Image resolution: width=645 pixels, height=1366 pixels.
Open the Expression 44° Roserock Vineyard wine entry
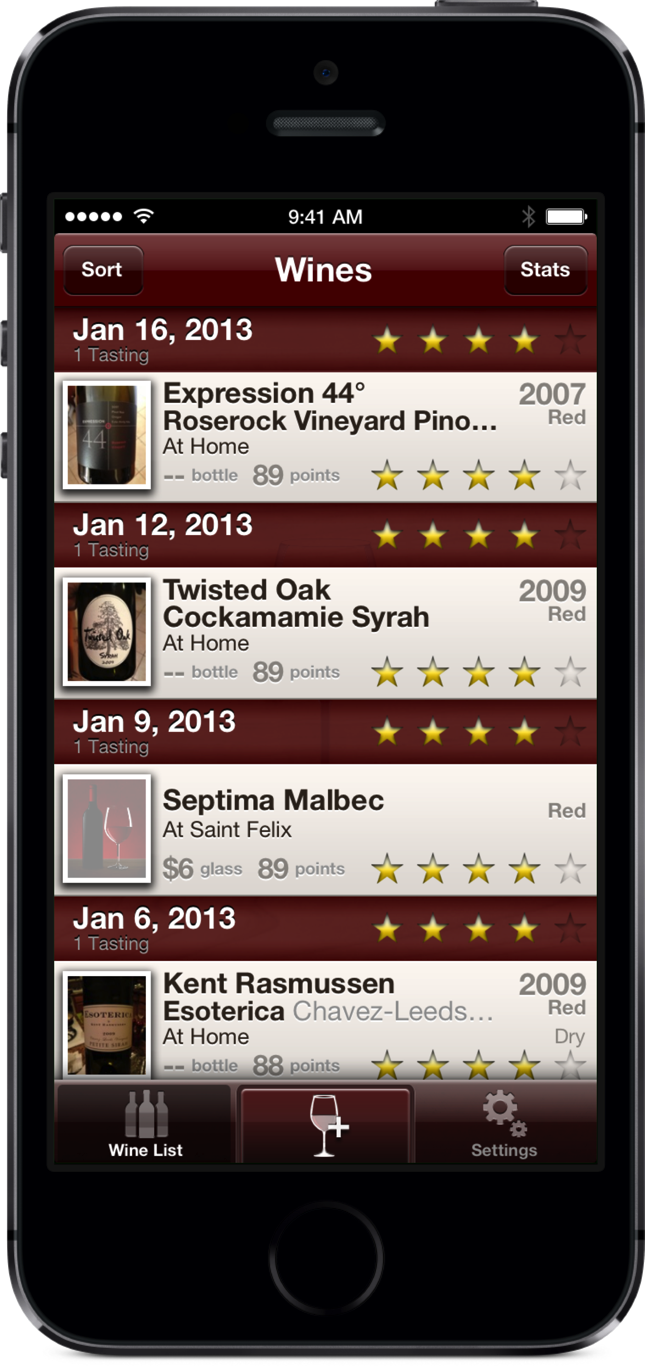325,436
